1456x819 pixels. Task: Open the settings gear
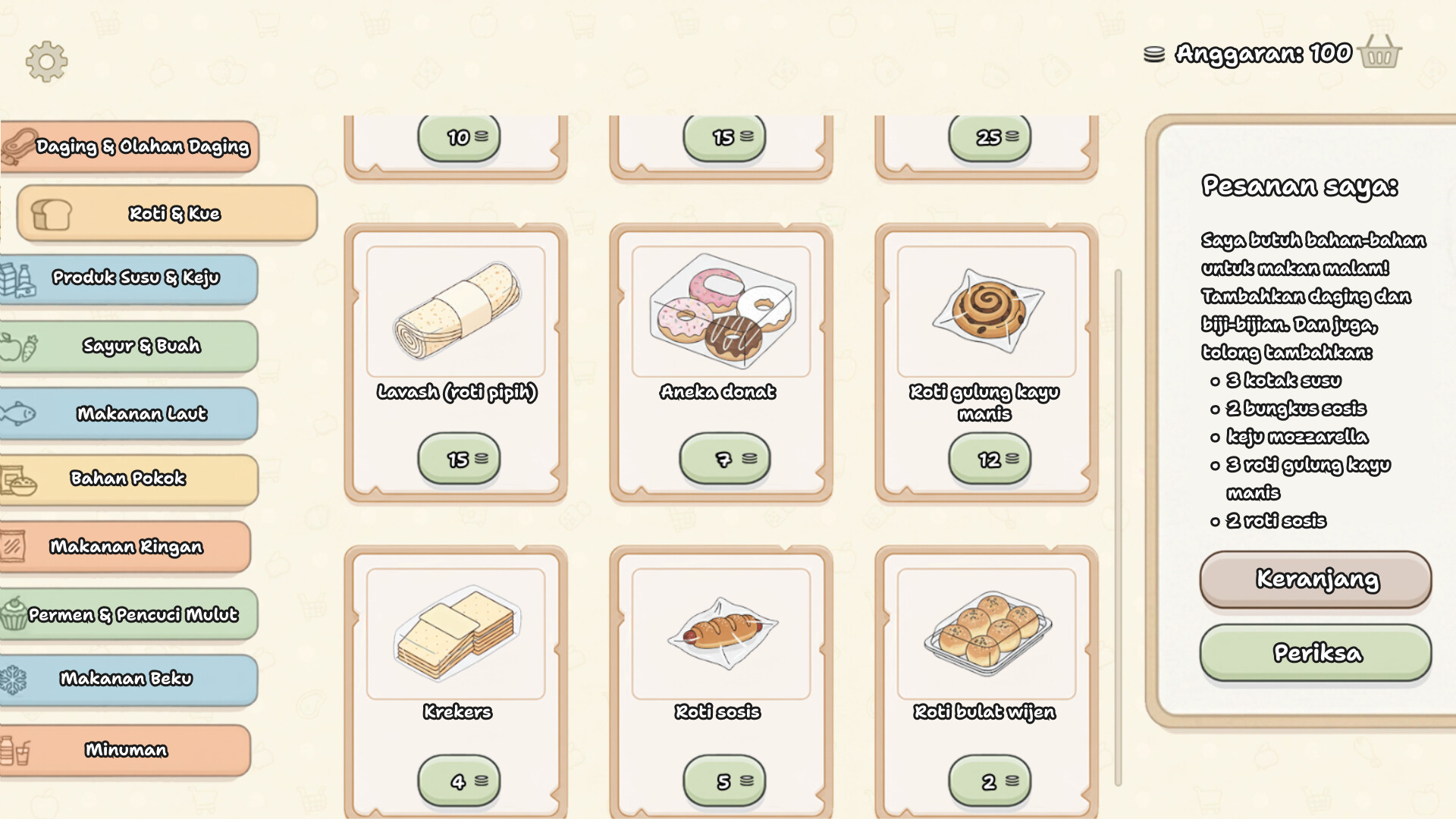46,61
